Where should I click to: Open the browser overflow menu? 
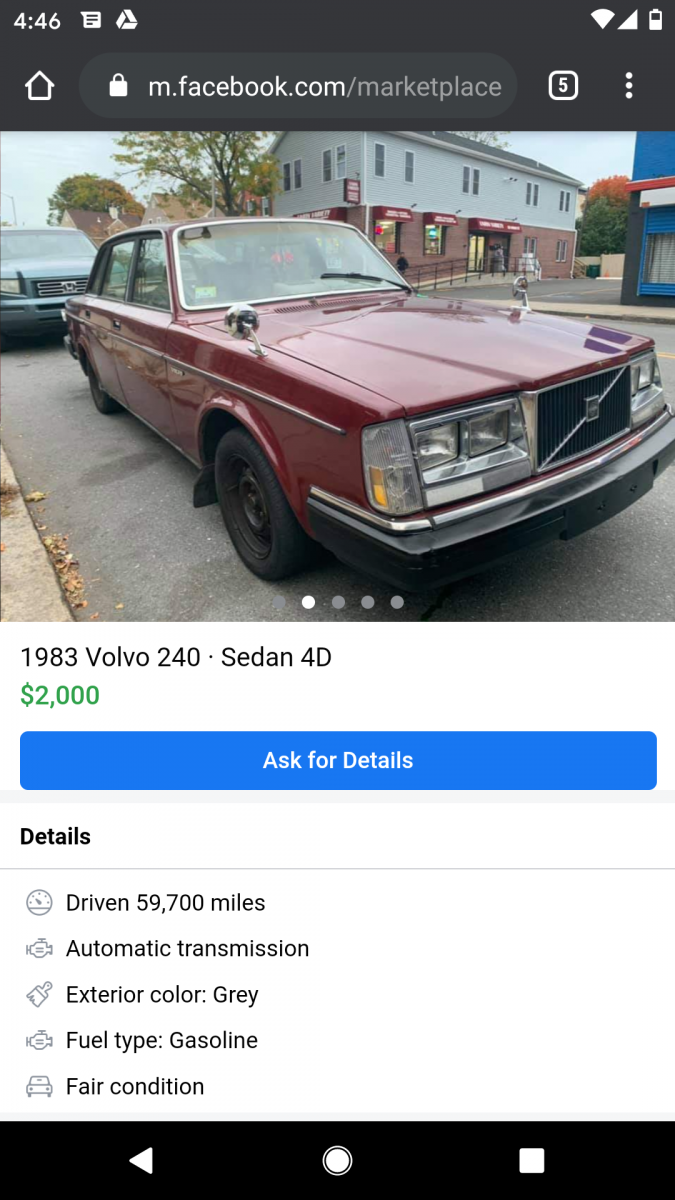pyautogui.click(x=628, y=87)
